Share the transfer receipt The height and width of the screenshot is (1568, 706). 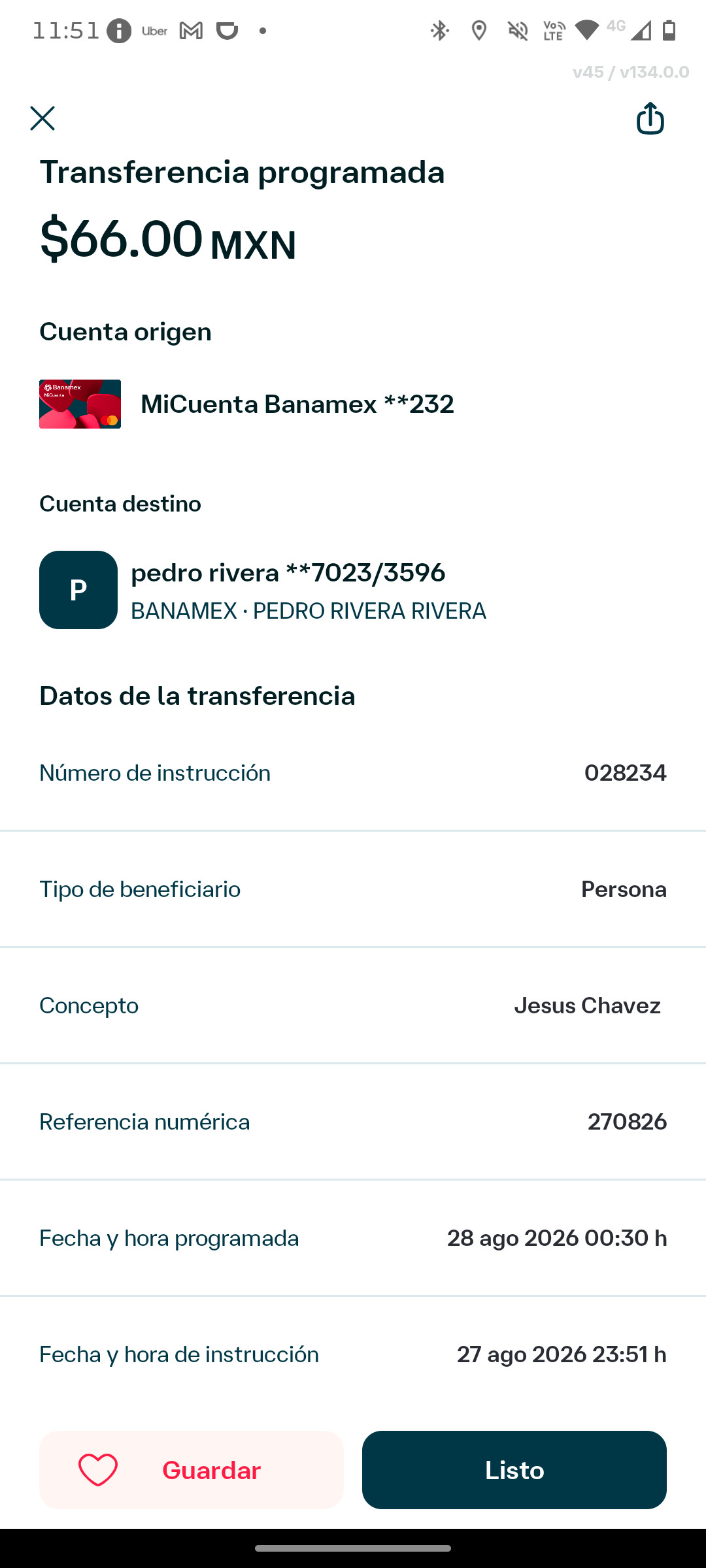[650, 118]
